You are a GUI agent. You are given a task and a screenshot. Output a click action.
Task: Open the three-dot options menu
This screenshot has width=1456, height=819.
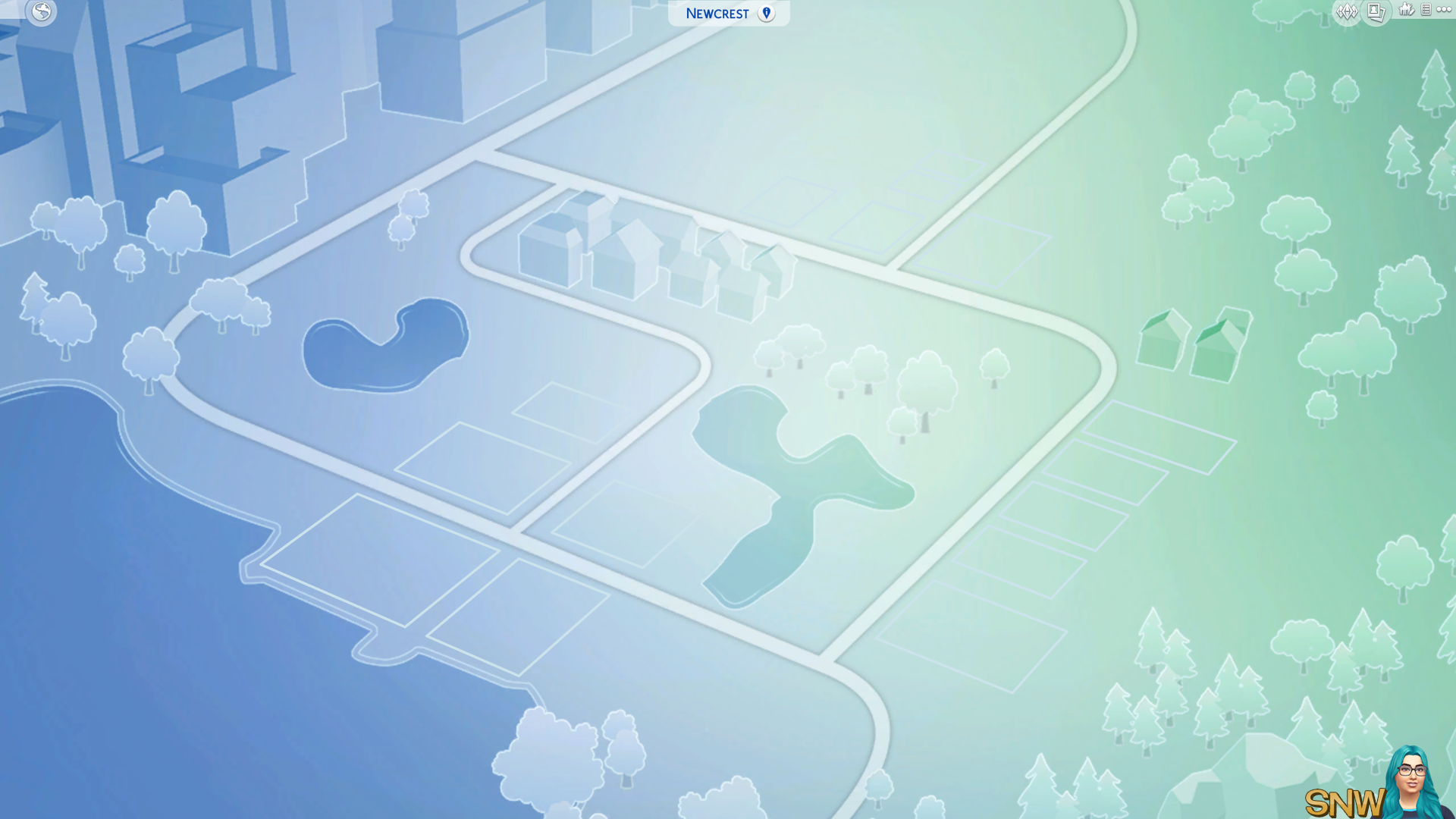(x=1444, y=10)
